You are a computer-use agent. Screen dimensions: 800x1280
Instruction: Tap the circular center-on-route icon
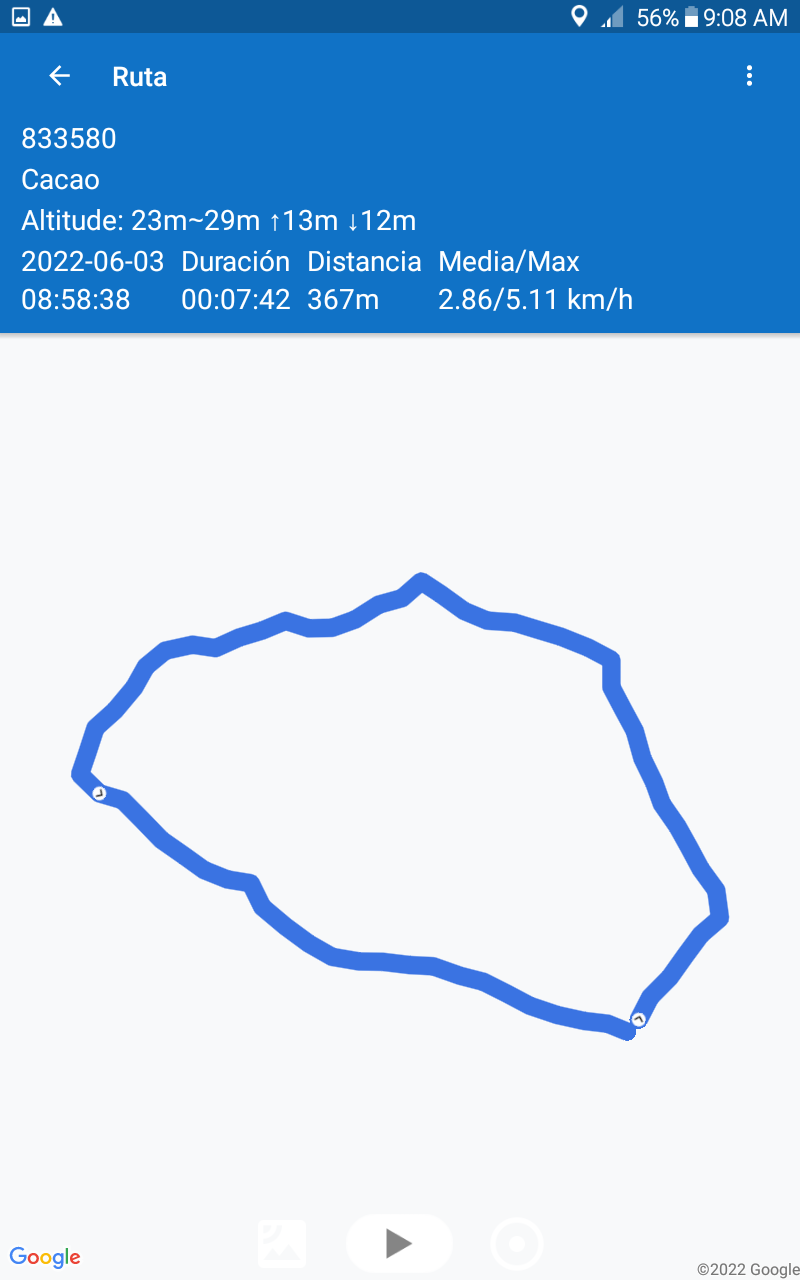click(x=517, y=1244)
